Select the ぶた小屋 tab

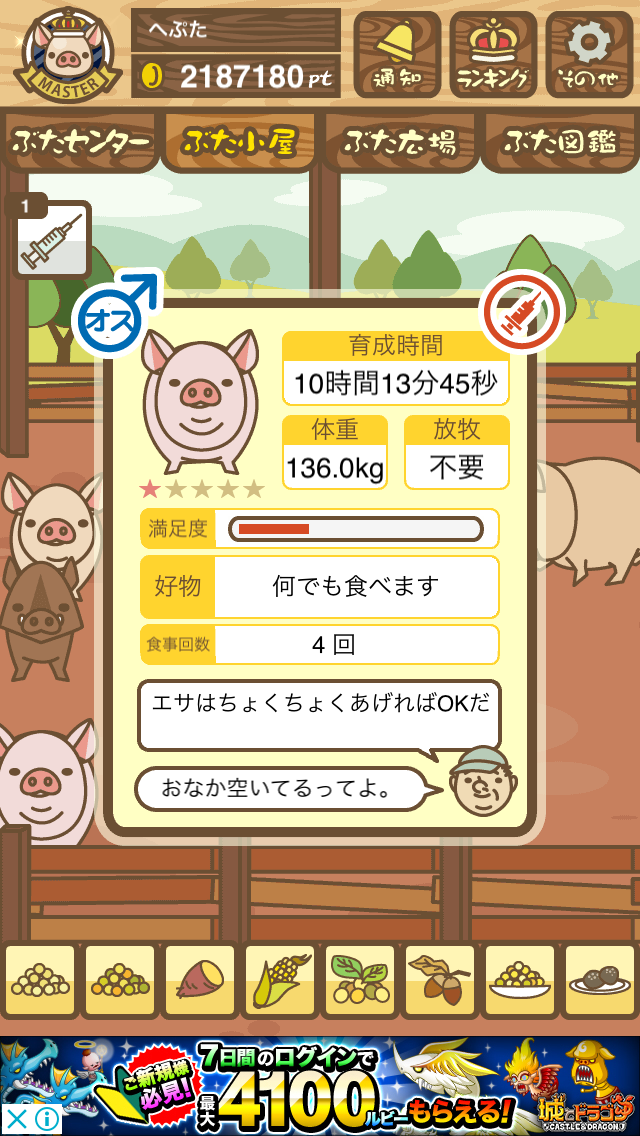click(240, 142)
